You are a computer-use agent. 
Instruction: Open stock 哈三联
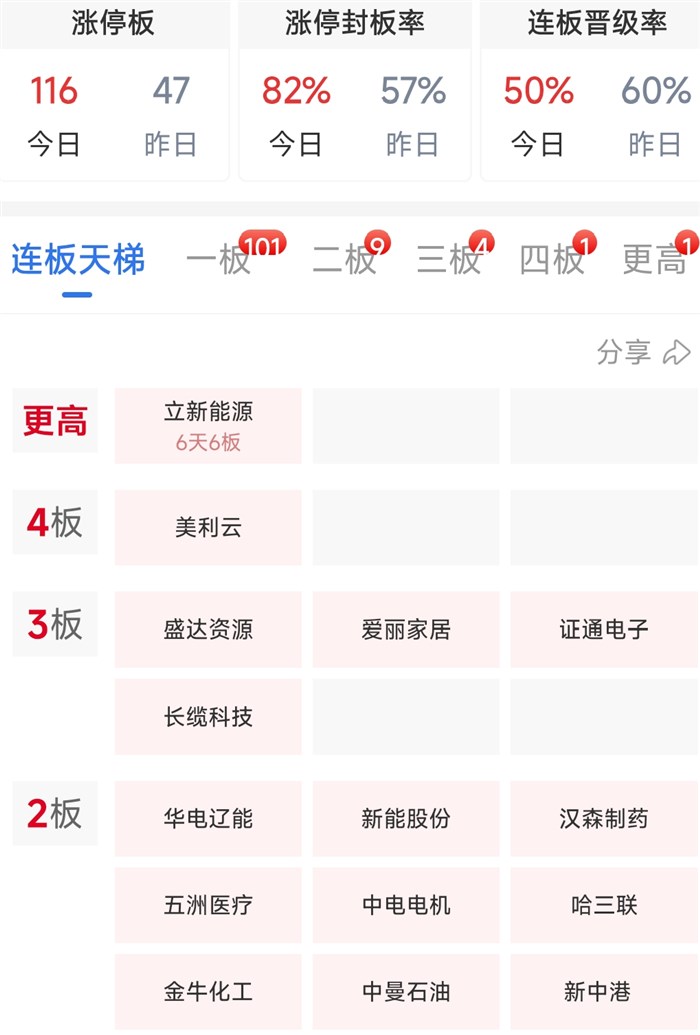click(x=604, y=905)
